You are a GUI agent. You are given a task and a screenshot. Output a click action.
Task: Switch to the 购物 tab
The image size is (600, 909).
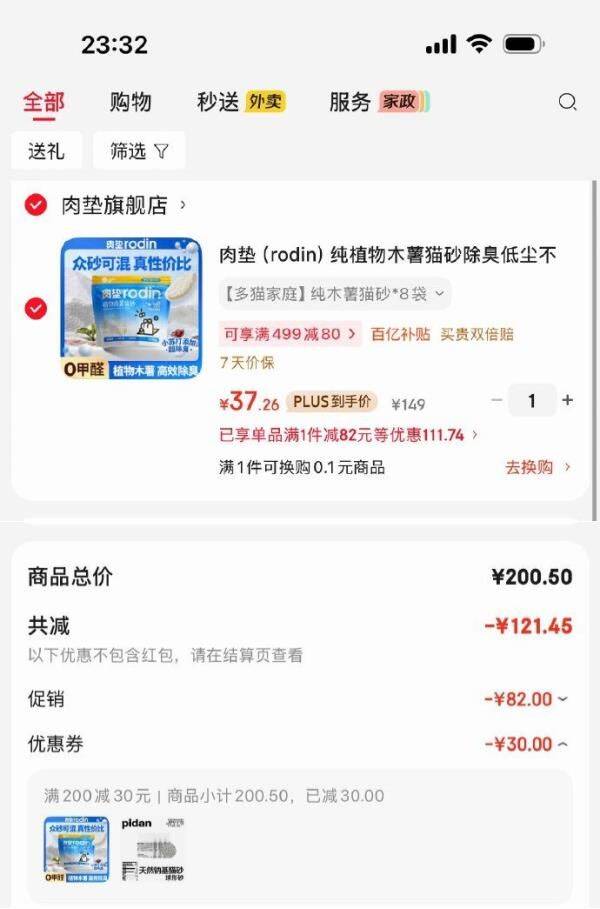click(x=130, y=102)
